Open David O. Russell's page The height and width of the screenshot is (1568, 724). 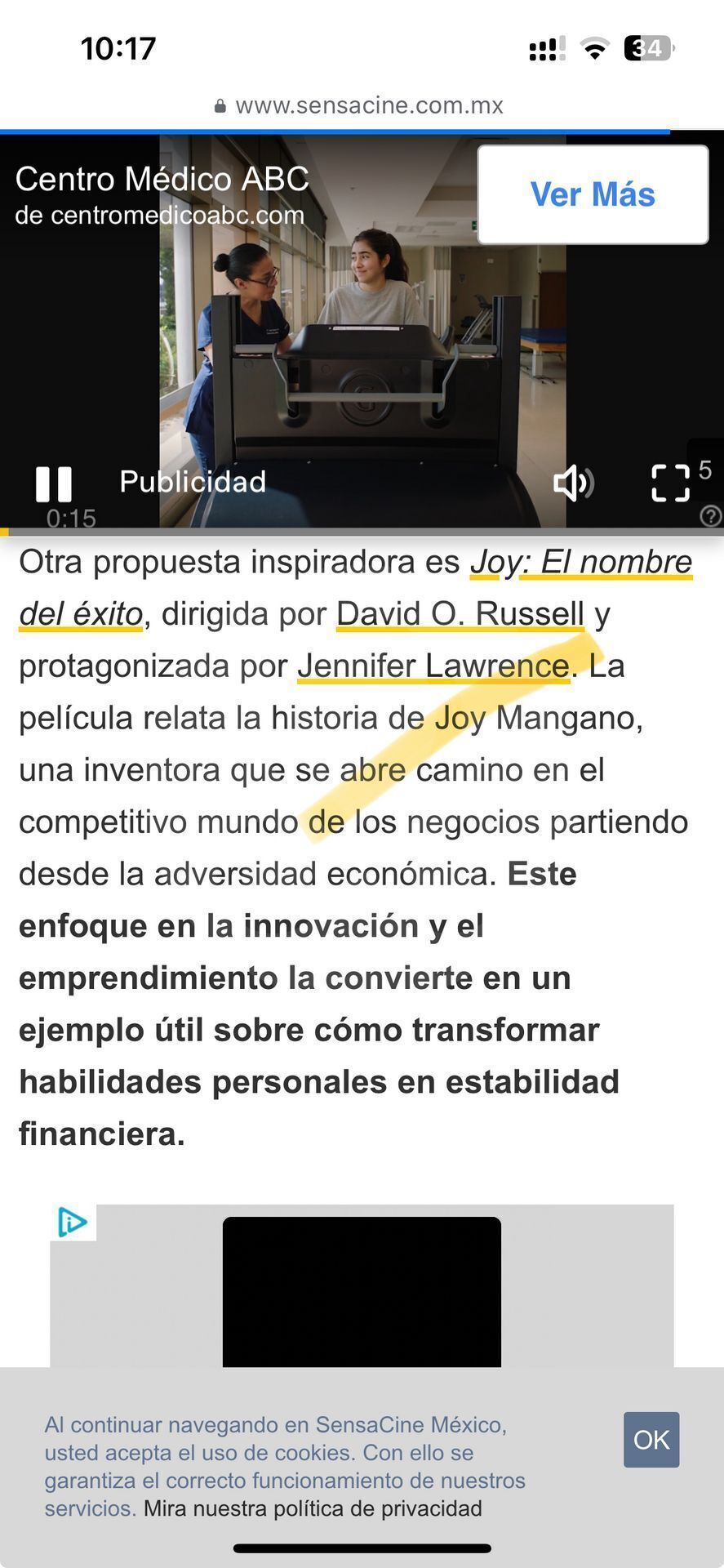pos(460,614)
